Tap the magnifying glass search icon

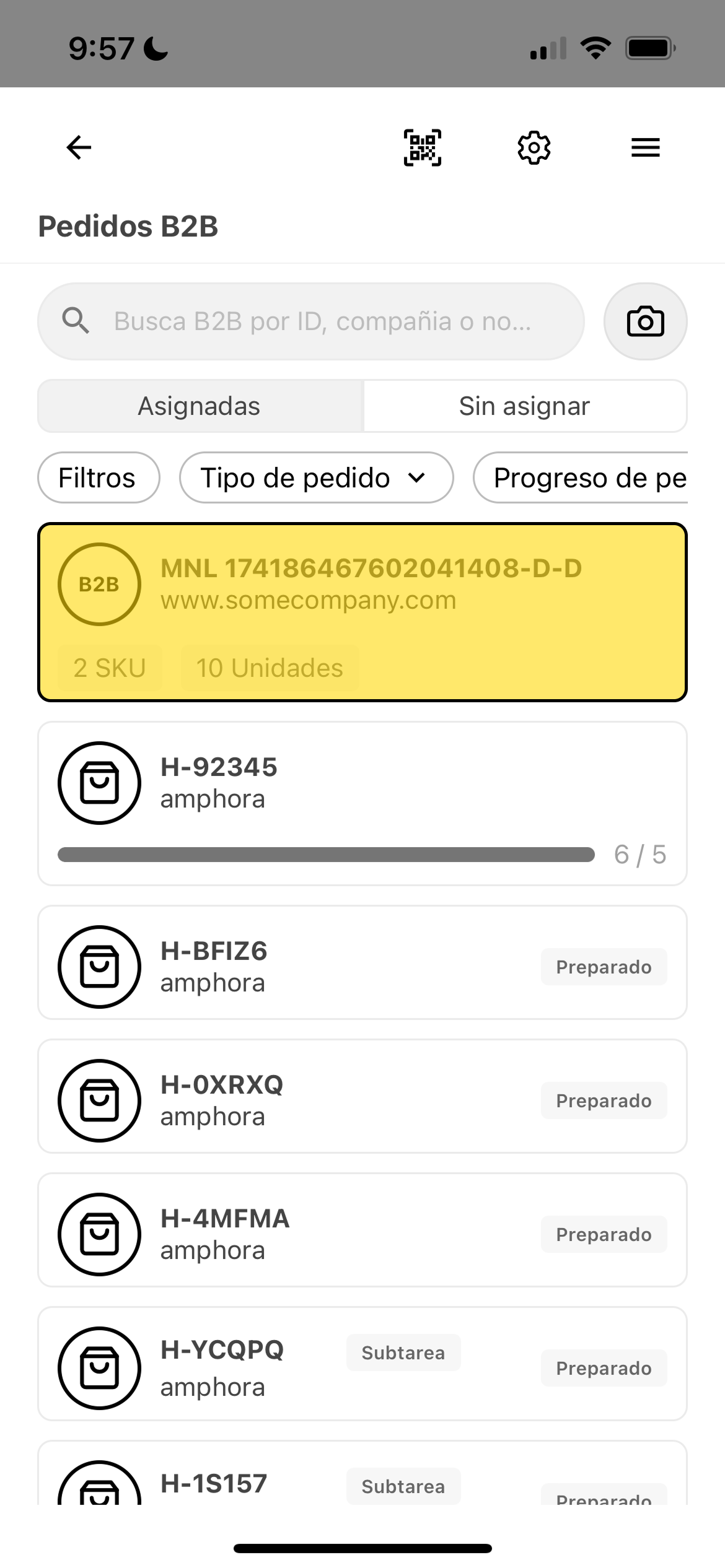point(76,321)
